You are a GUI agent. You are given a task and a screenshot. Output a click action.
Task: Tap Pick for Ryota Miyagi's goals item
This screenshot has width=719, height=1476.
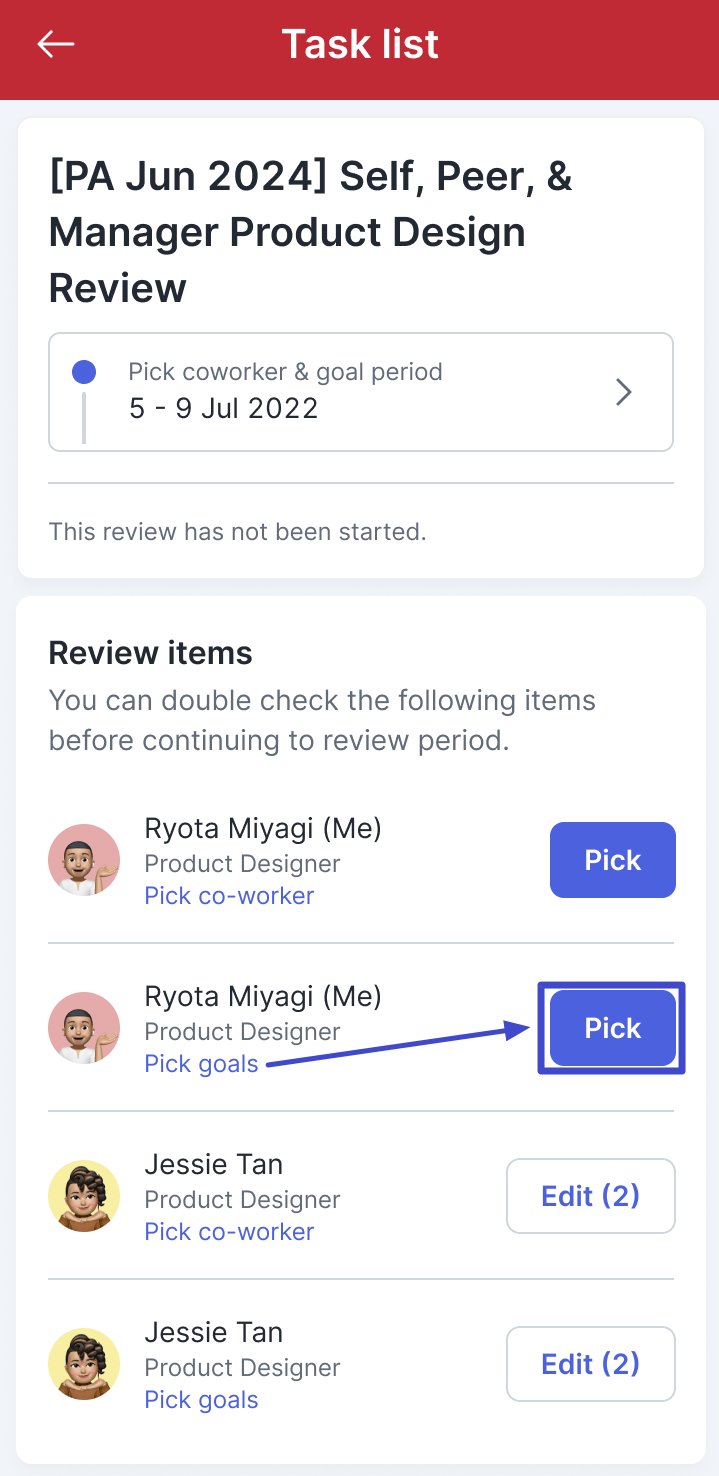pos(613,1028)
